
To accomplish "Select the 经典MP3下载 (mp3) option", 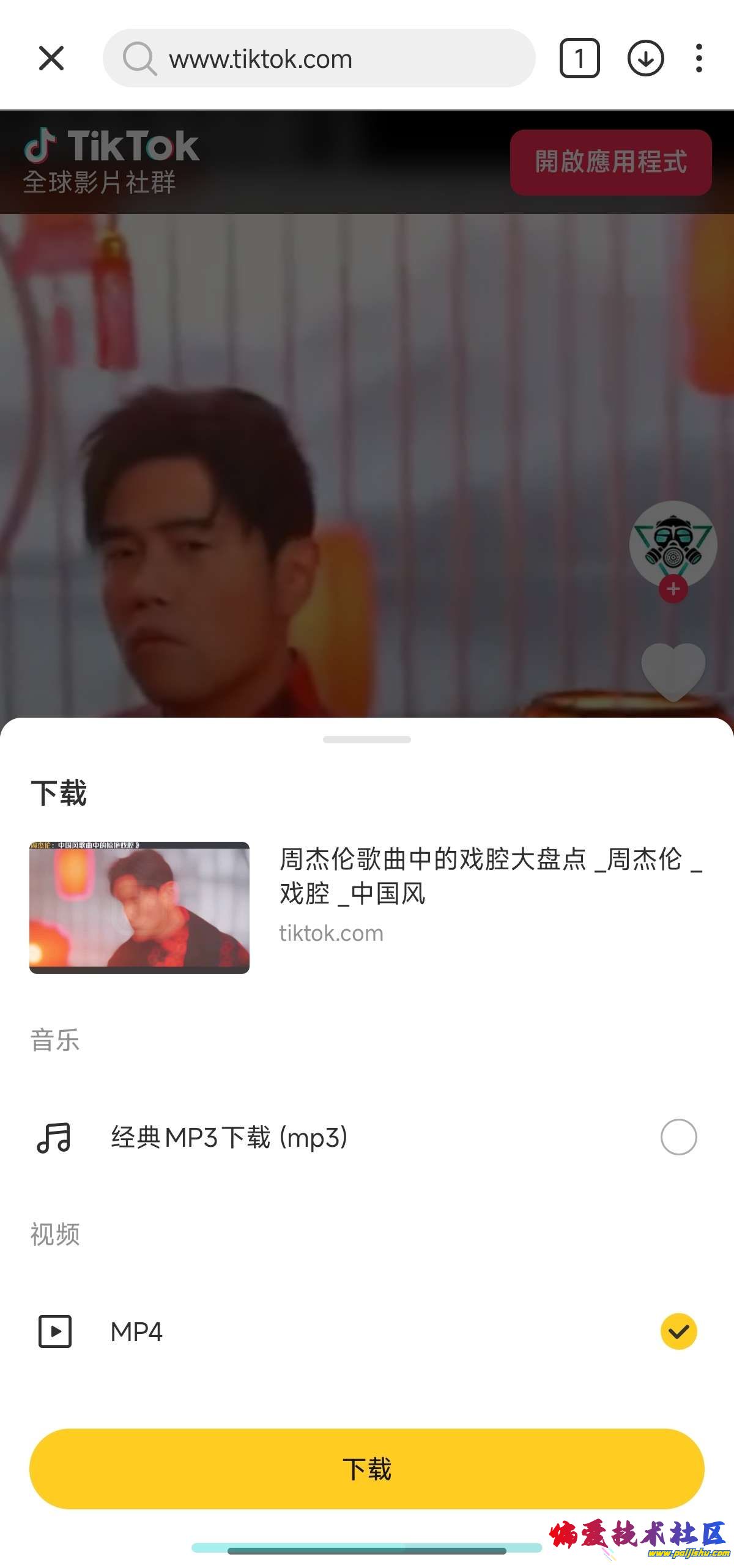I will [x=678, y=1137].
